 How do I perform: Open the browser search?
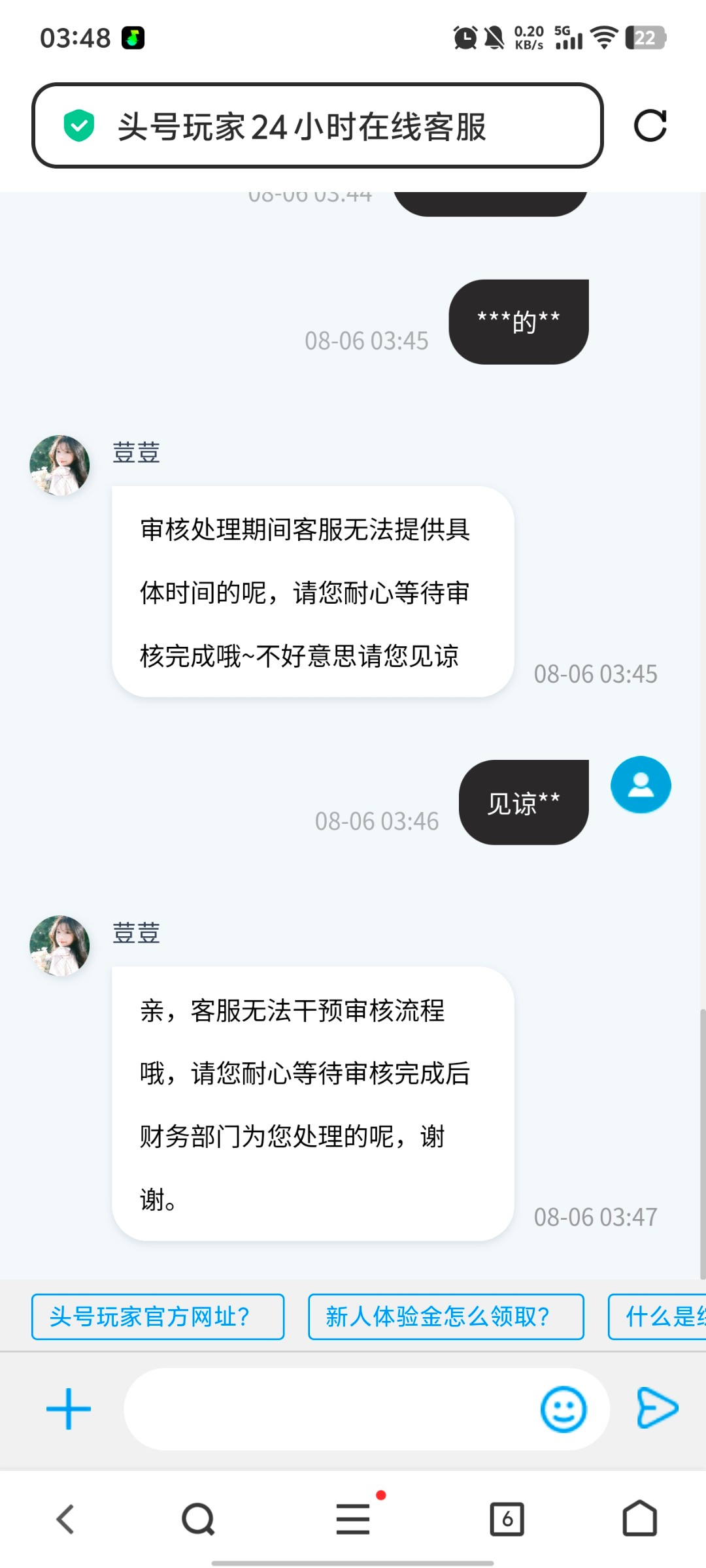point(198,1519)
